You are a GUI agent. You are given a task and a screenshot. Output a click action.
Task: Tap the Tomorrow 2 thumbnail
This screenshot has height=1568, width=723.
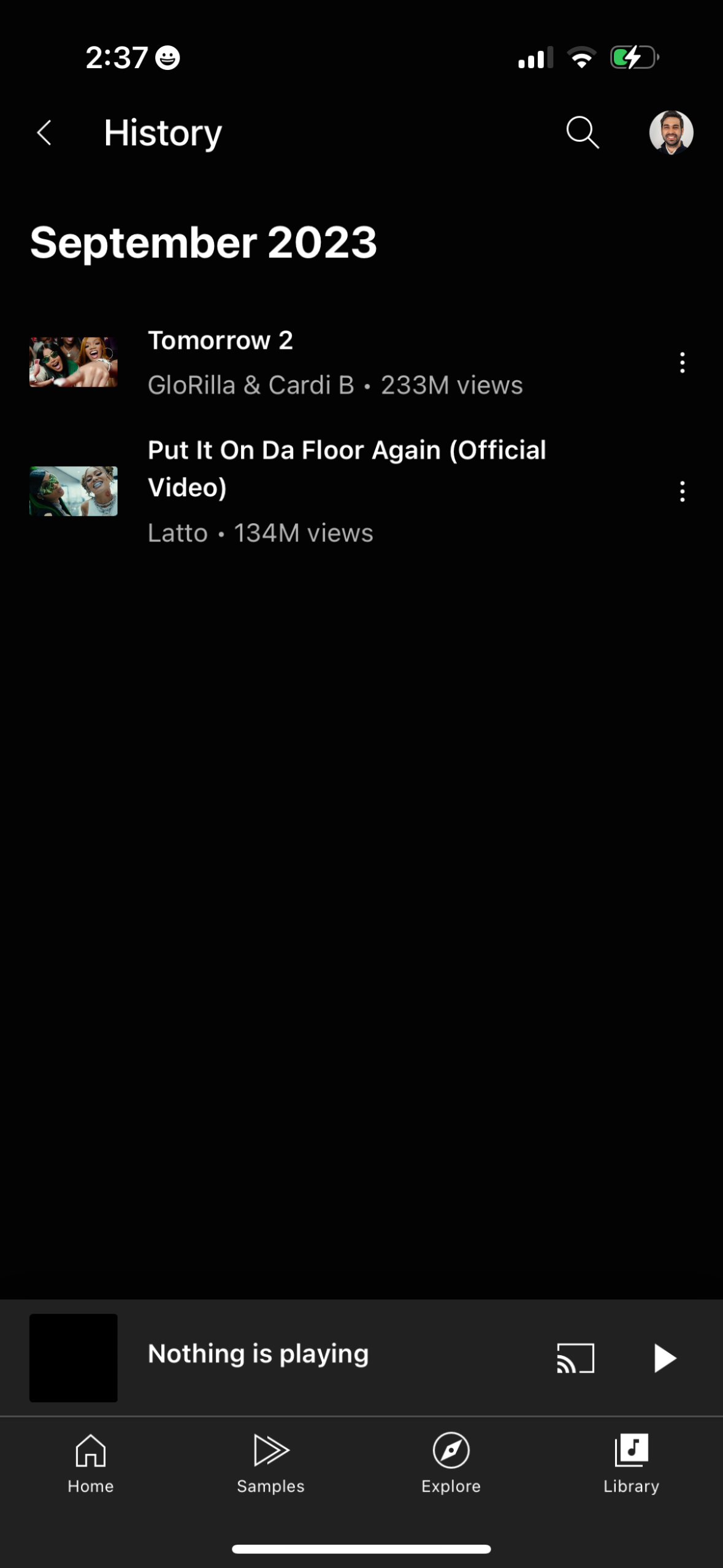click(x=74, y=362)
